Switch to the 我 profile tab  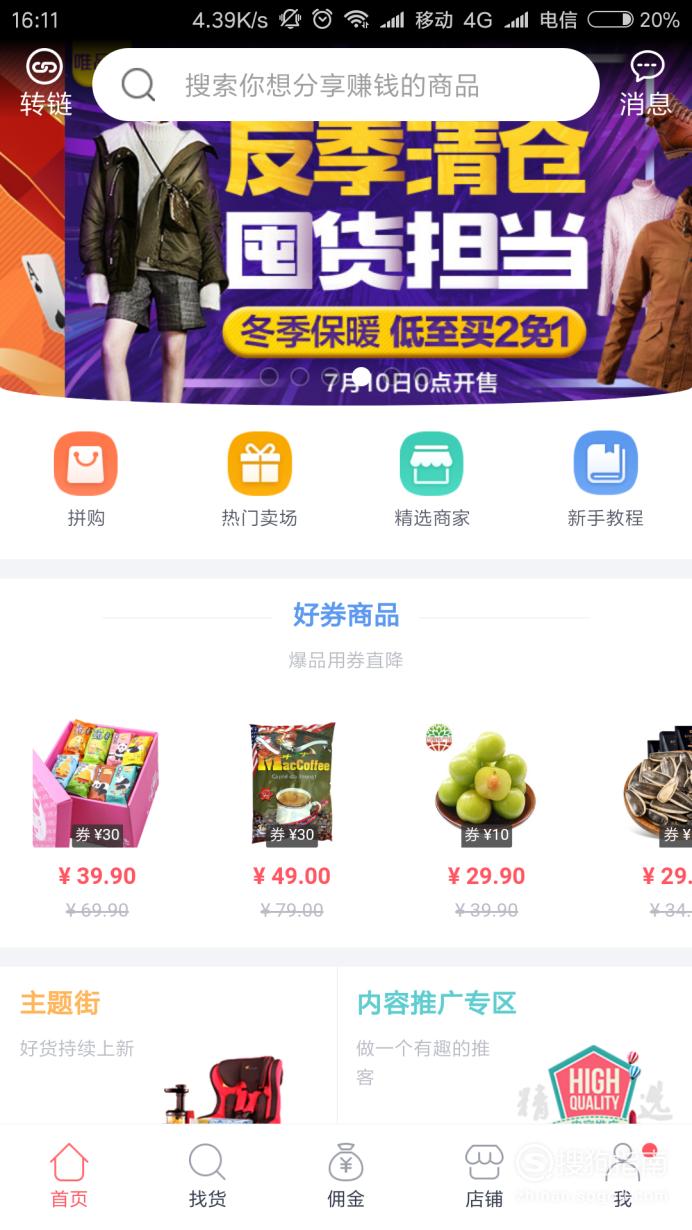tap(623, 1176)
